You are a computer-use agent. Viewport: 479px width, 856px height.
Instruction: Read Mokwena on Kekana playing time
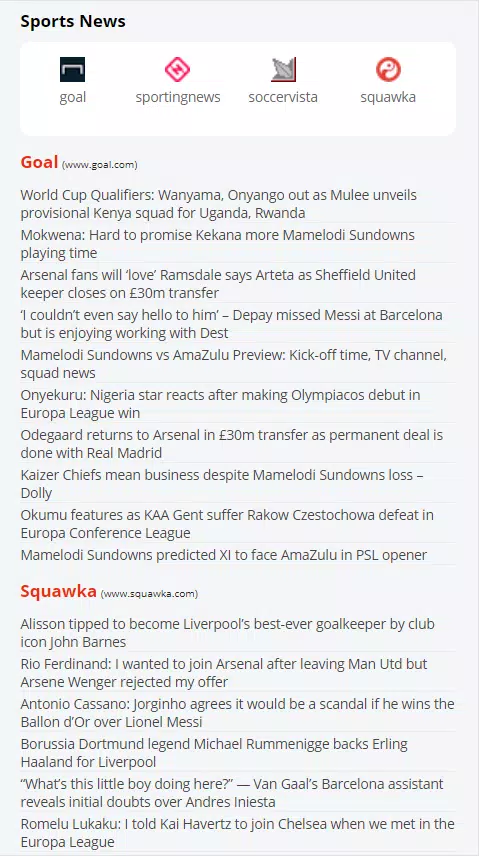[x=217, y=244]
